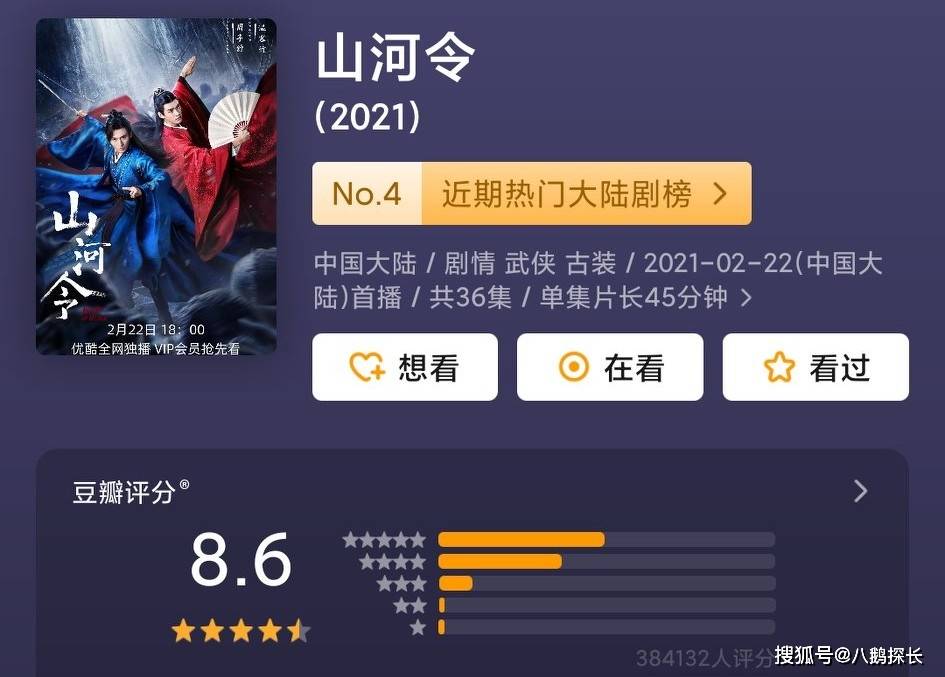
Task: Mark the show as 在看
Action: pos(610,367)
